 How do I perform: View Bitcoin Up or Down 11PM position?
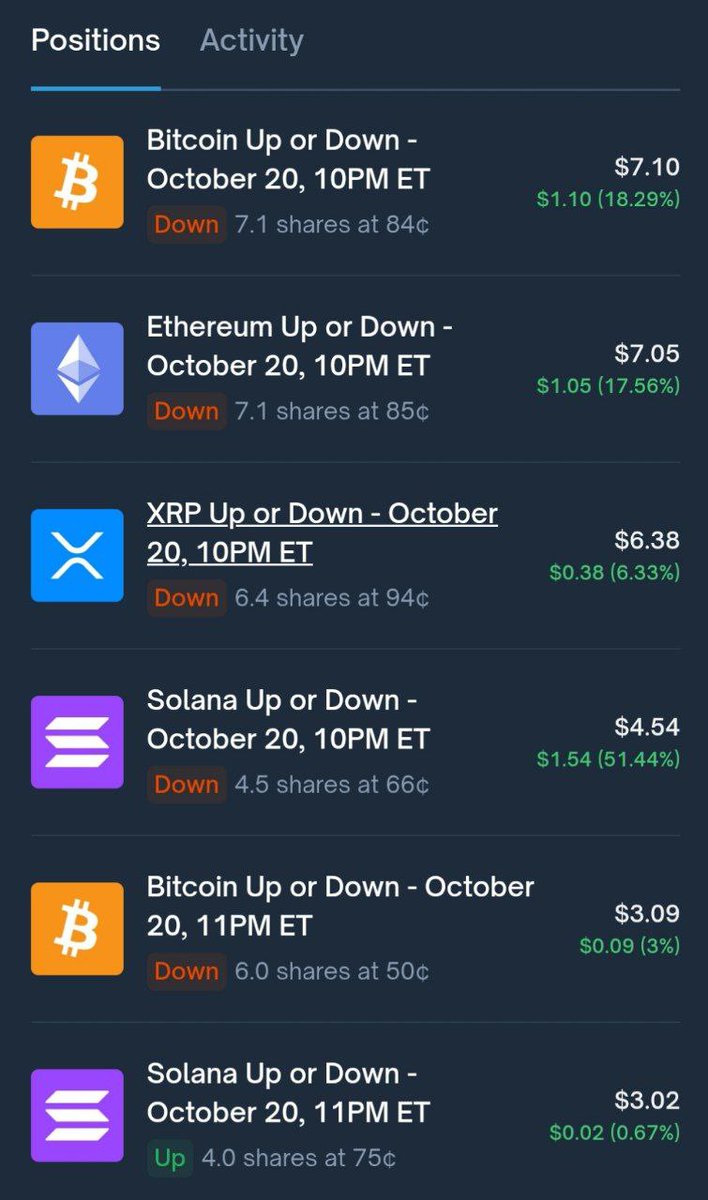click(x=340, y=906)
